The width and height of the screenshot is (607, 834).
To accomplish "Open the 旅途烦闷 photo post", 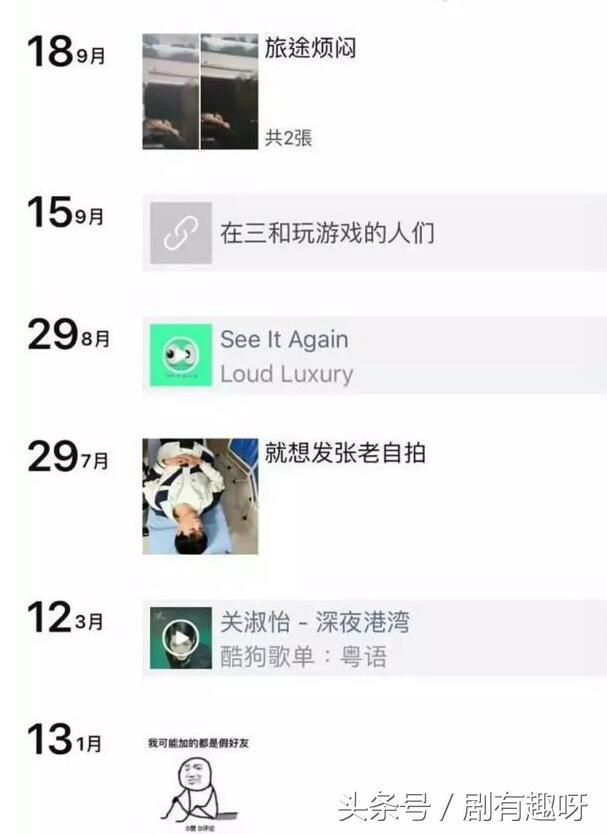I will [199, 91].
